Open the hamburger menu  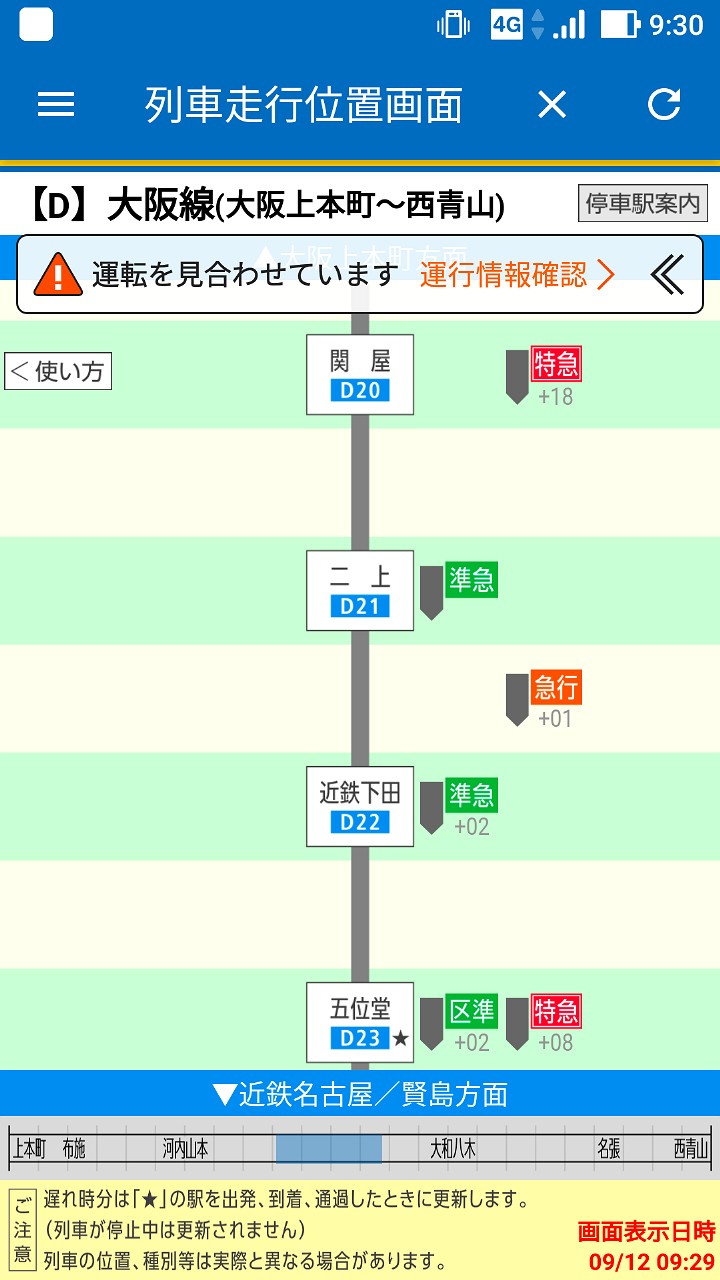coord(56,104)
